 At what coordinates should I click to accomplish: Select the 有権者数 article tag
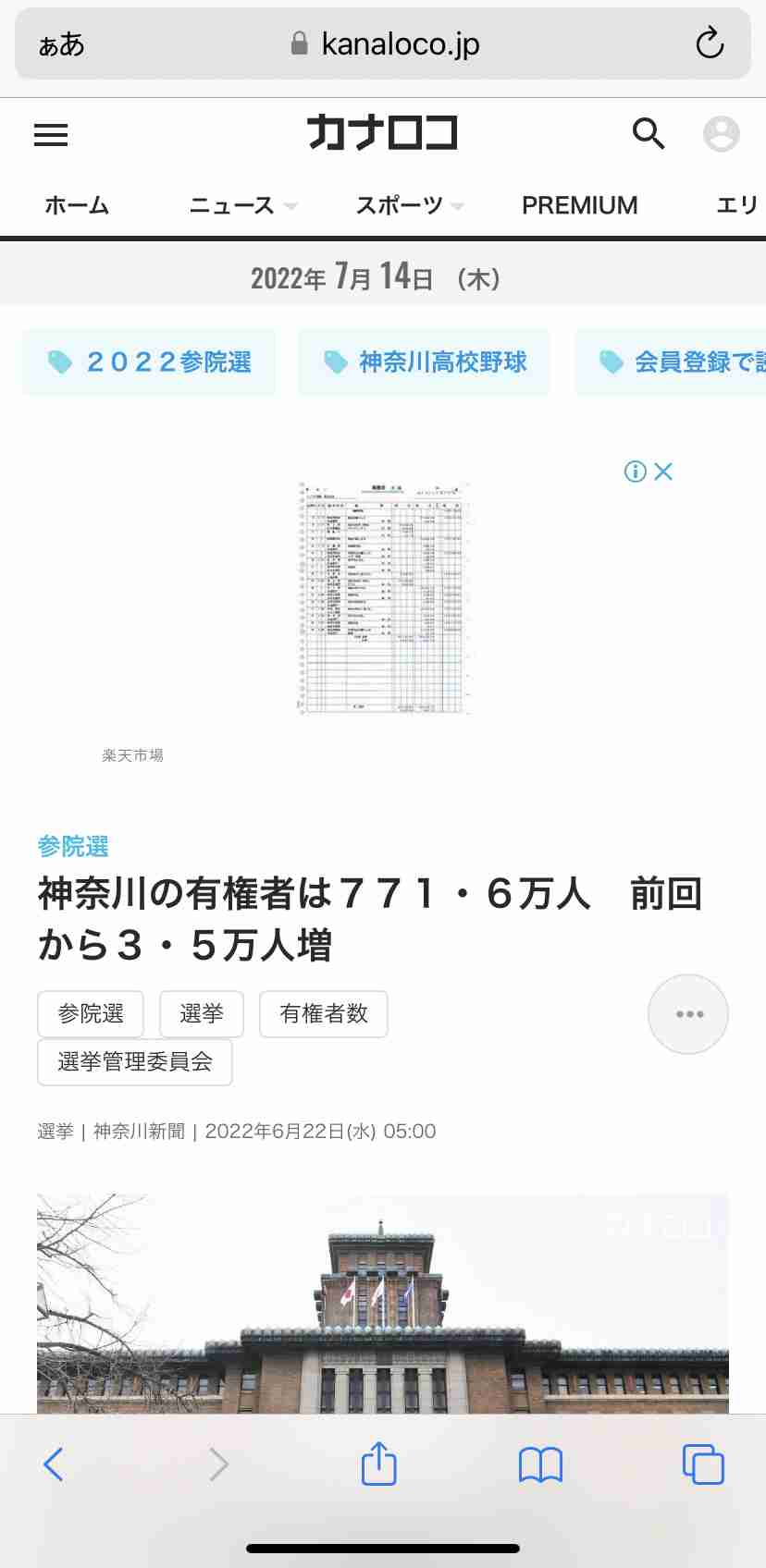[x=324, y=1014]
